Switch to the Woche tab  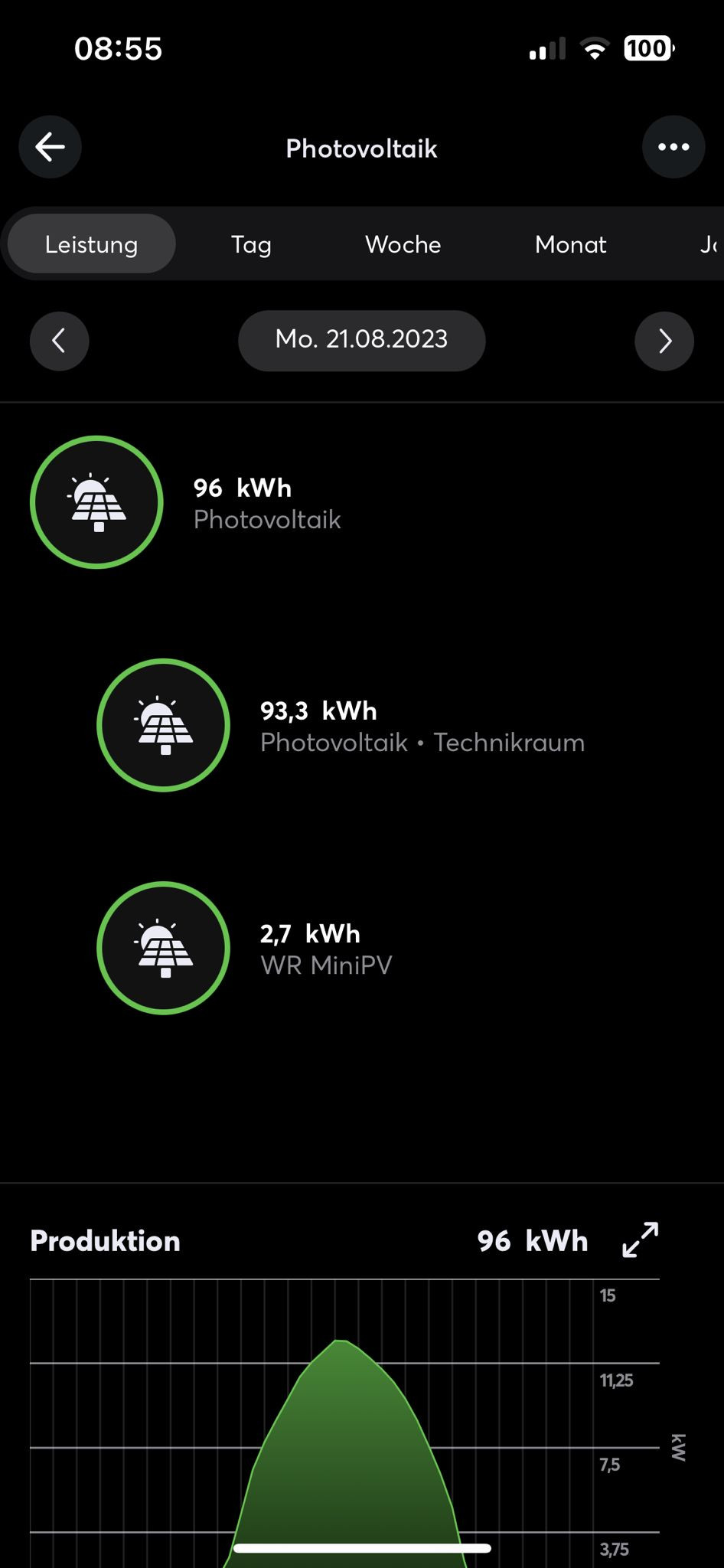(x=403, y=244)
